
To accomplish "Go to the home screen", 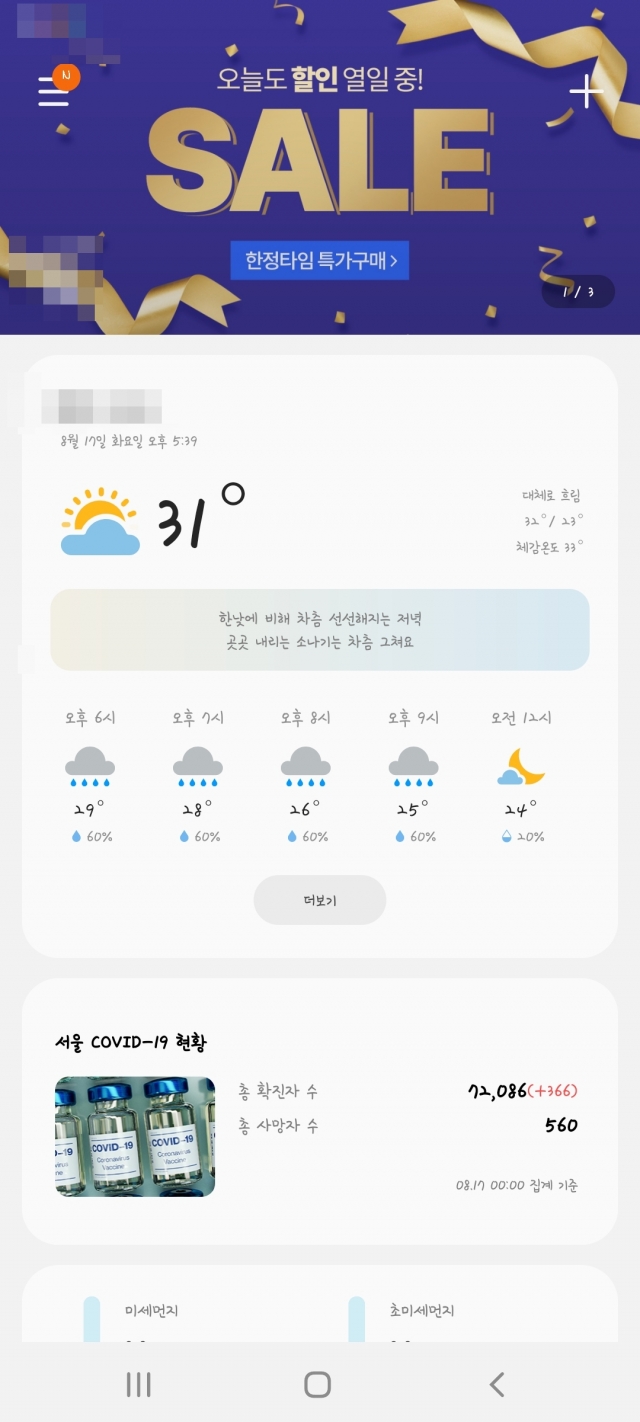I will (x=317, y=1384).
